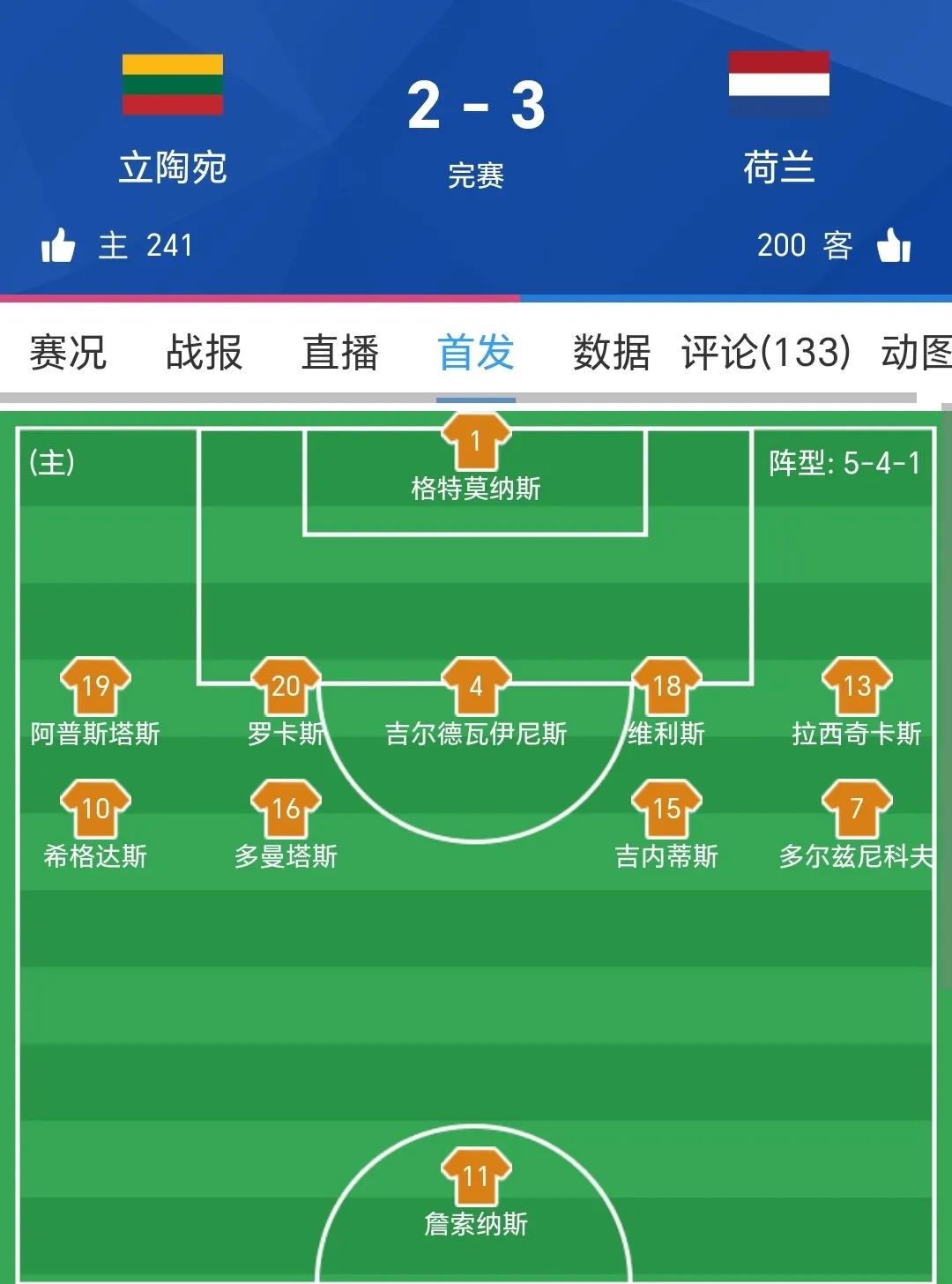This screenshot has height=1284, width=952.
Task: Switch to the 赛况 tab
Action: (68, 353)
